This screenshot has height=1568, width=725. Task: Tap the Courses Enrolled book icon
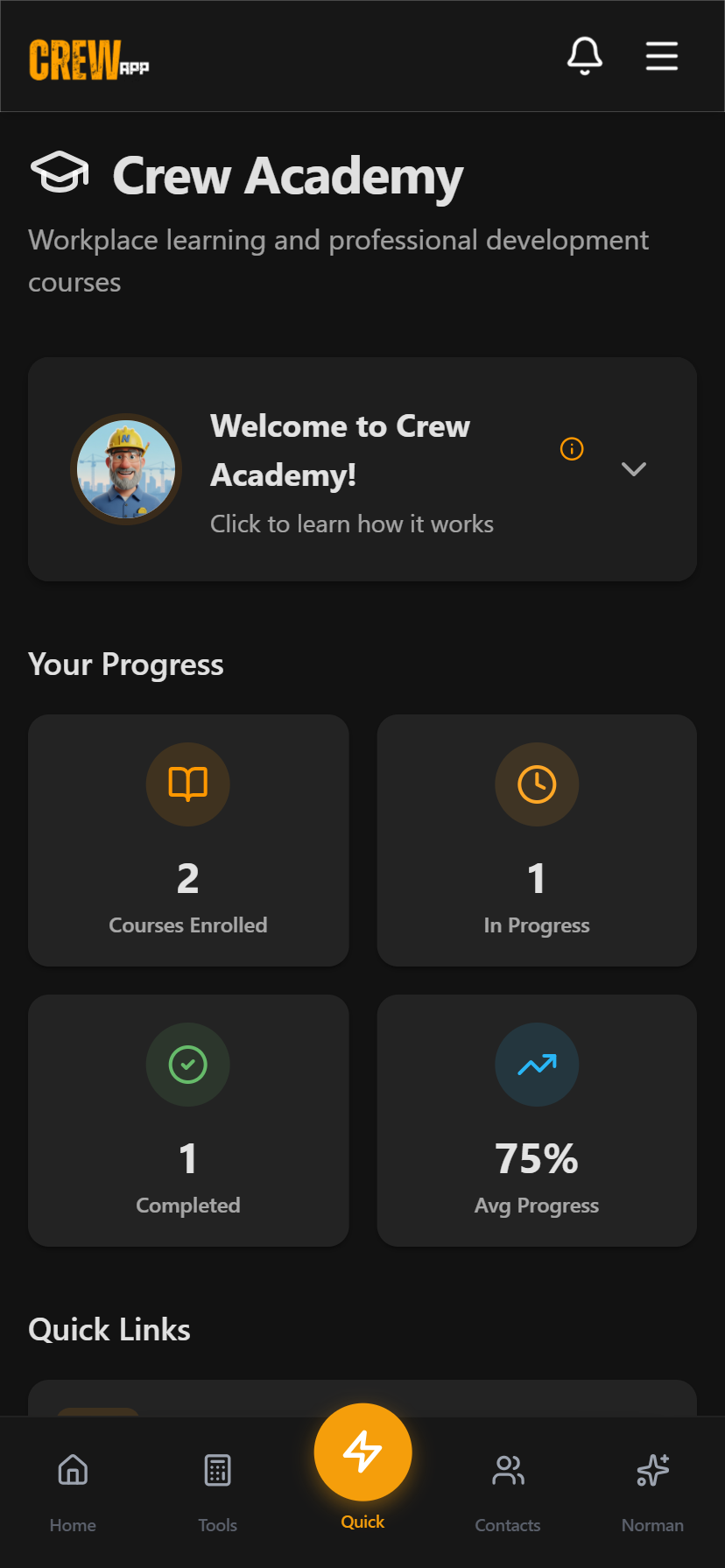pos(187,784)
